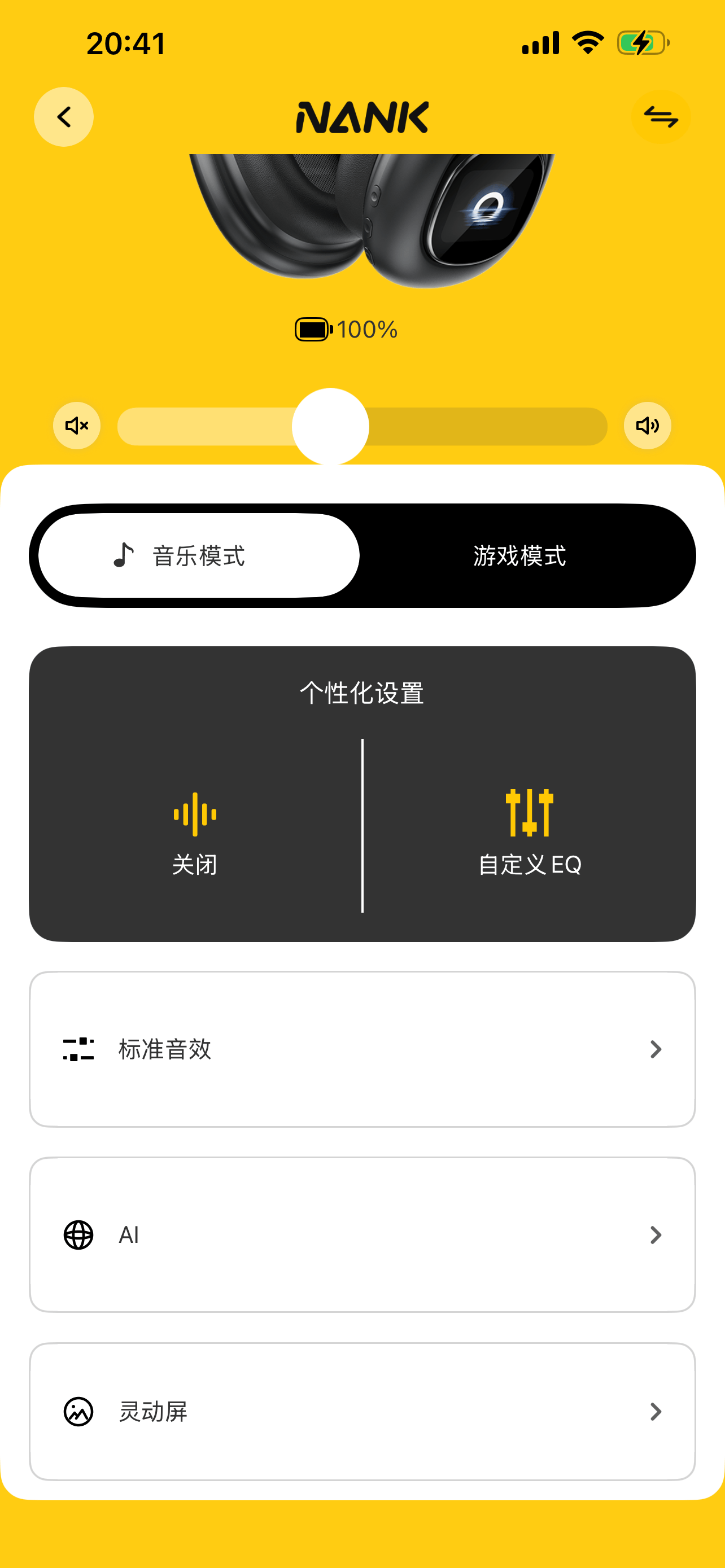Select 音乐模式 music mode

coord(199,556)
